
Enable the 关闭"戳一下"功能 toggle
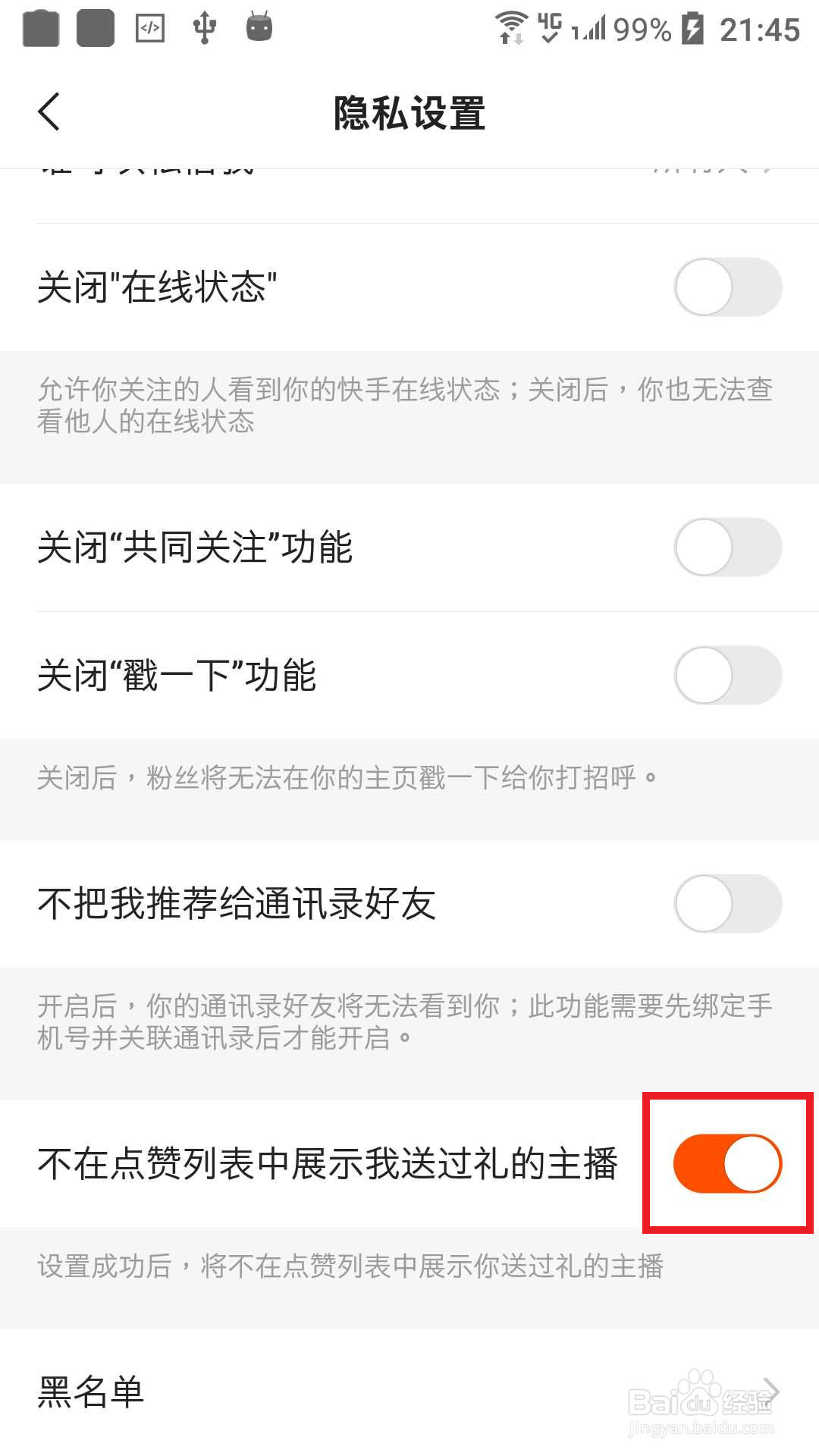pos(726,675)
